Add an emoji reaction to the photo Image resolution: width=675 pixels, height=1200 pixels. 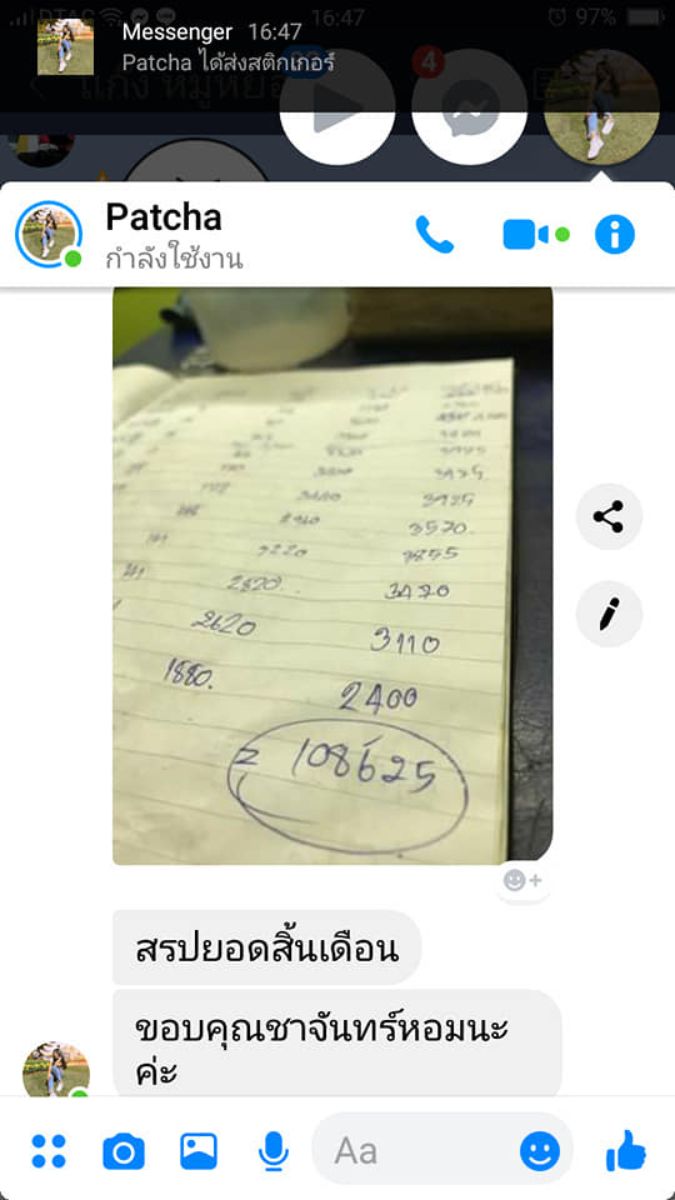pyautogui.click(x=523, y=880)
